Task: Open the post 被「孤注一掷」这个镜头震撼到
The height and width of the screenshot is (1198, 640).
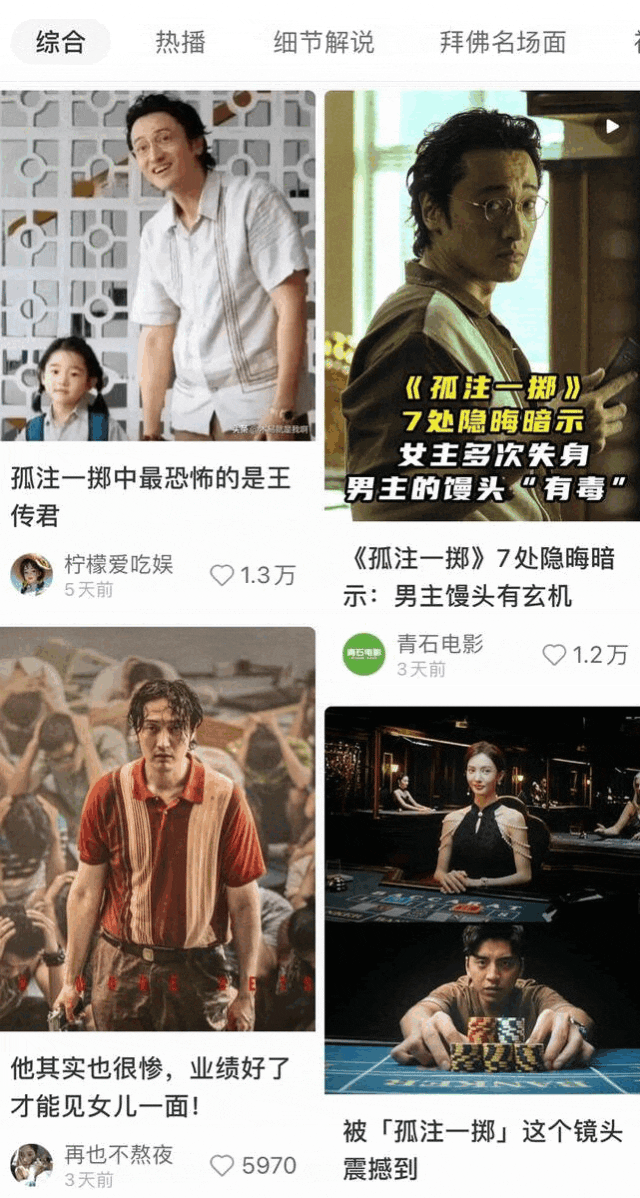Action: click(481, 900)
